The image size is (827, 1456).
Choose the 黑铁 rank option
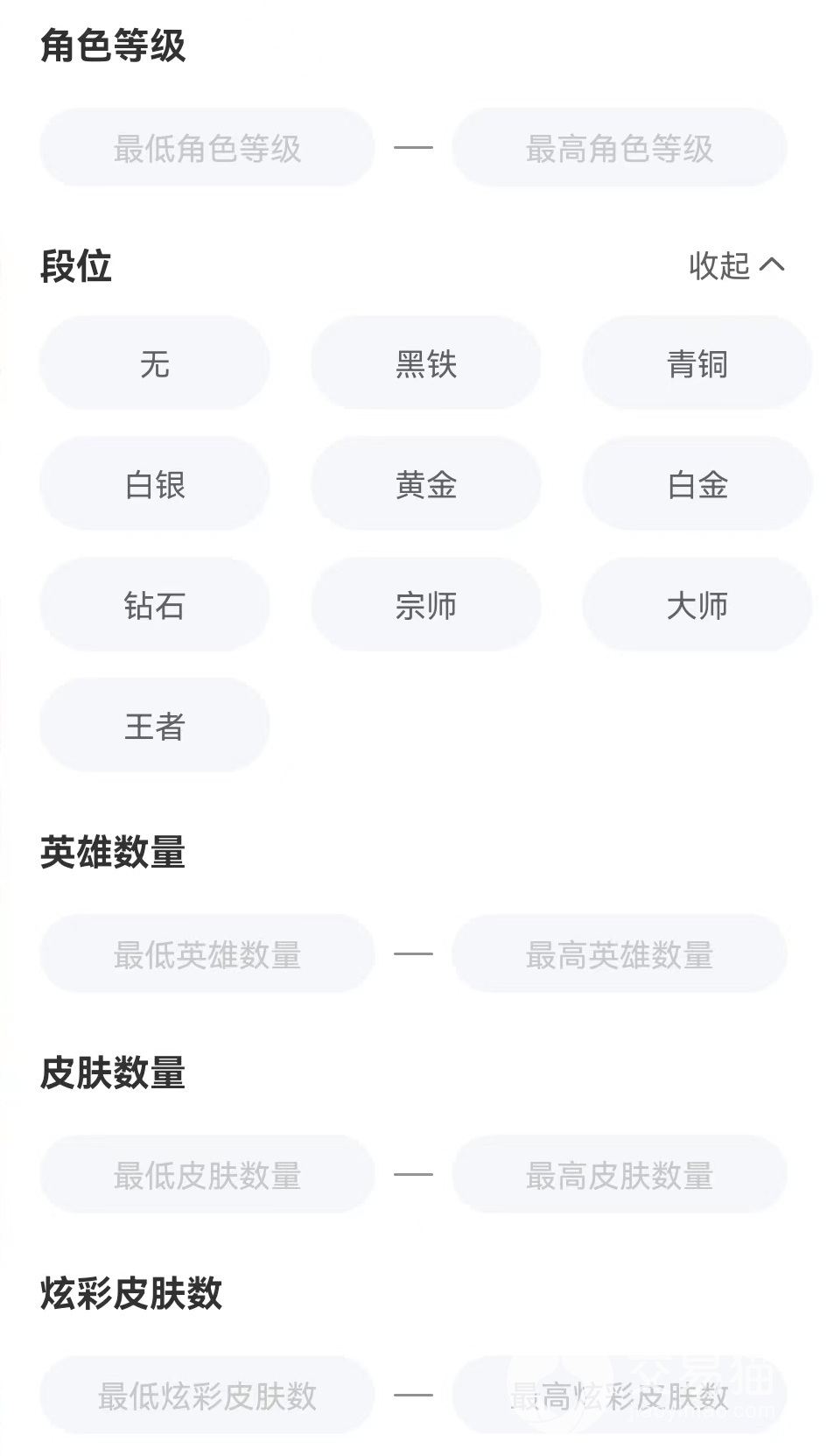pyautogui.click(x=426, y=363)
